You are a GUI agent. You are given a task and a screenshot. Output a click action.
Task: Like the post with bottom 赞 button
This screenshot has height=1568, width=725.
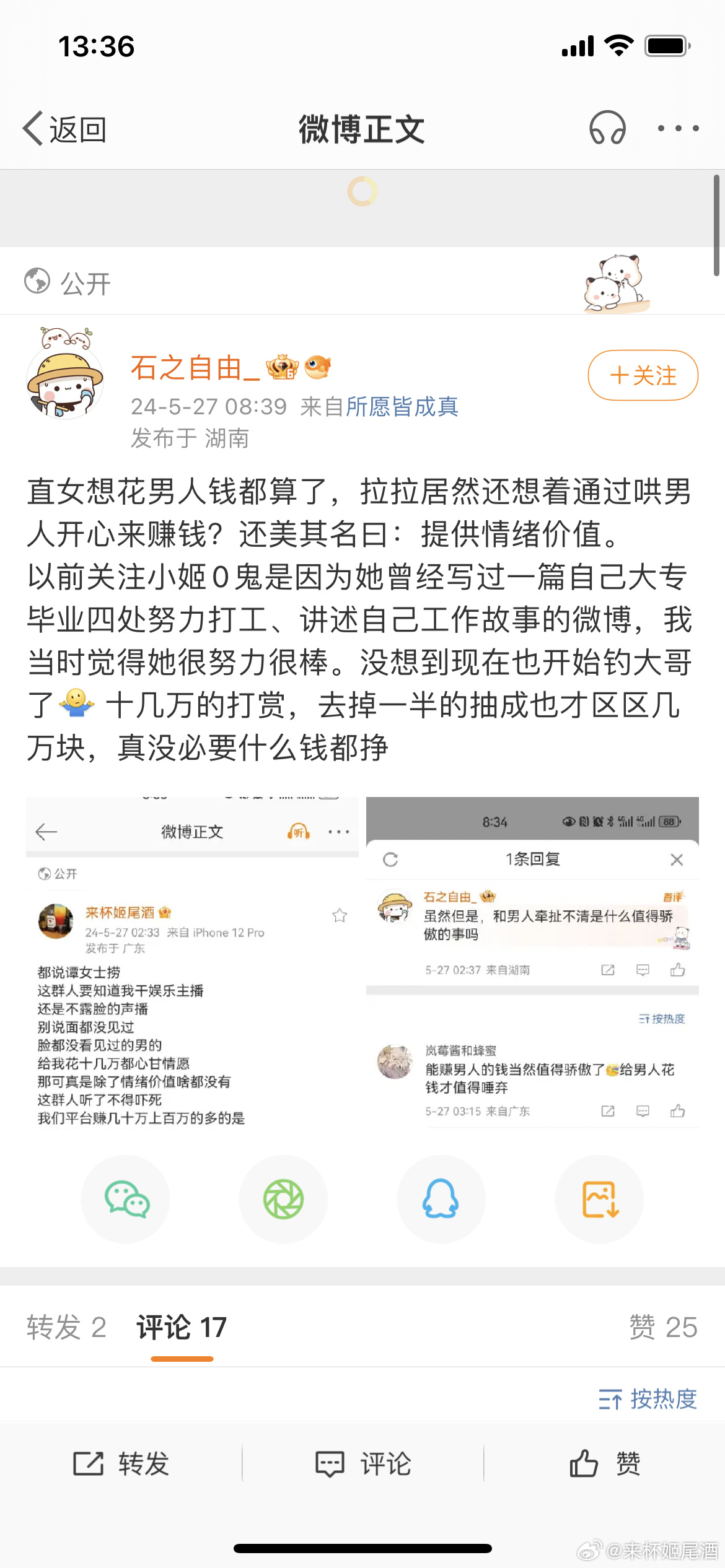(605, 1464)
